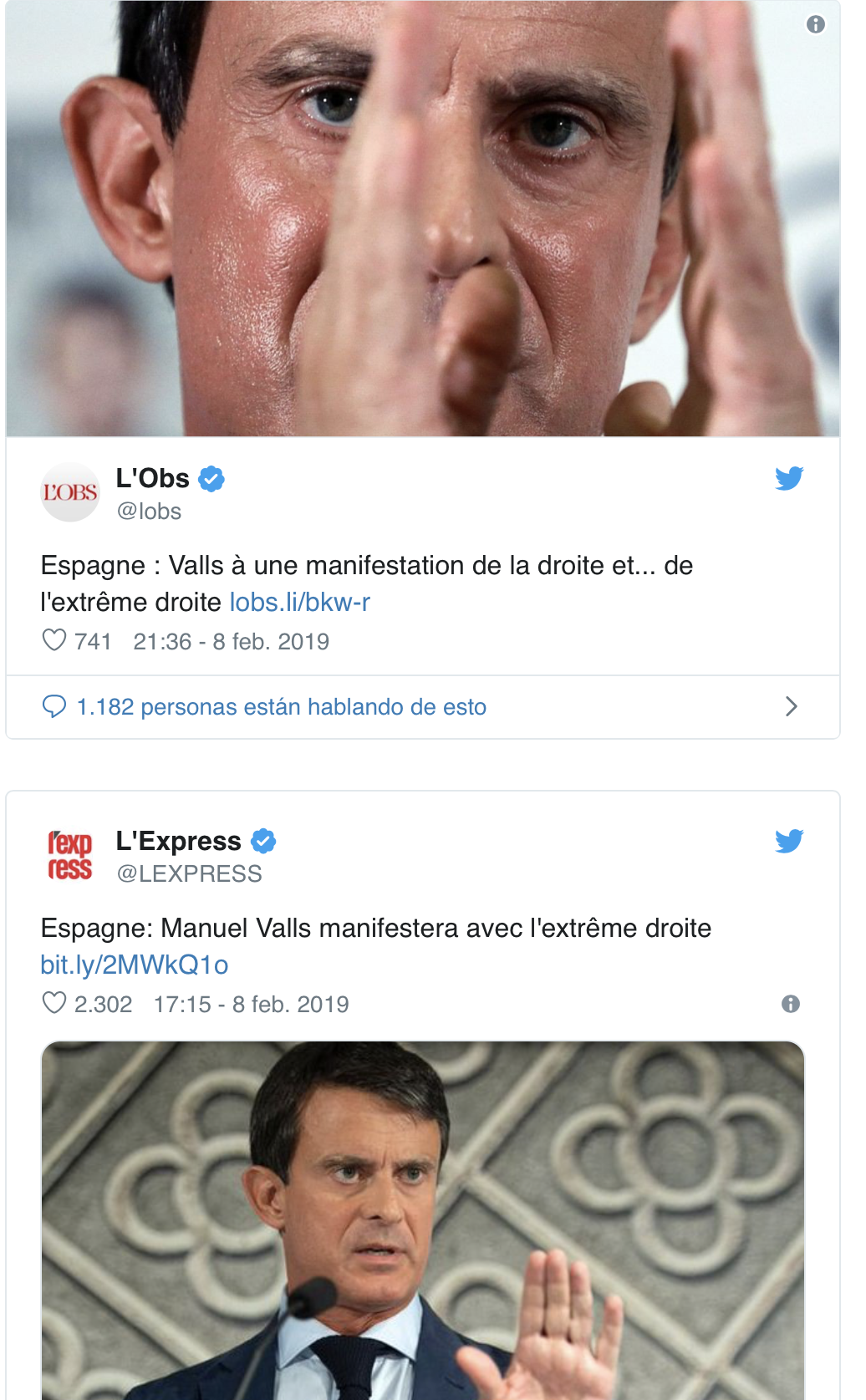Open the L'Obs account name

153,478
